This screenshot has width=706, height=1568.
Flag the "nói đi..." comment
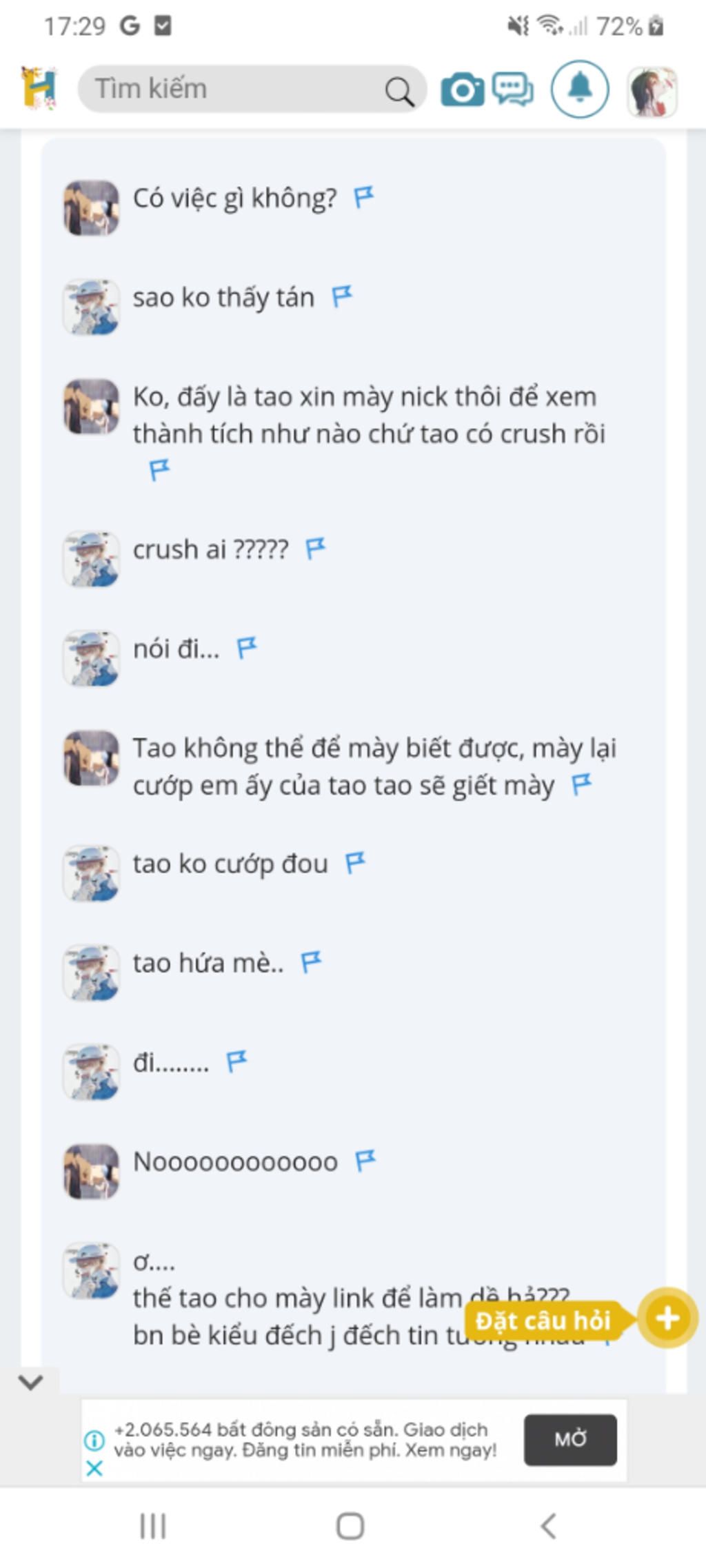(x=246, y=648)
